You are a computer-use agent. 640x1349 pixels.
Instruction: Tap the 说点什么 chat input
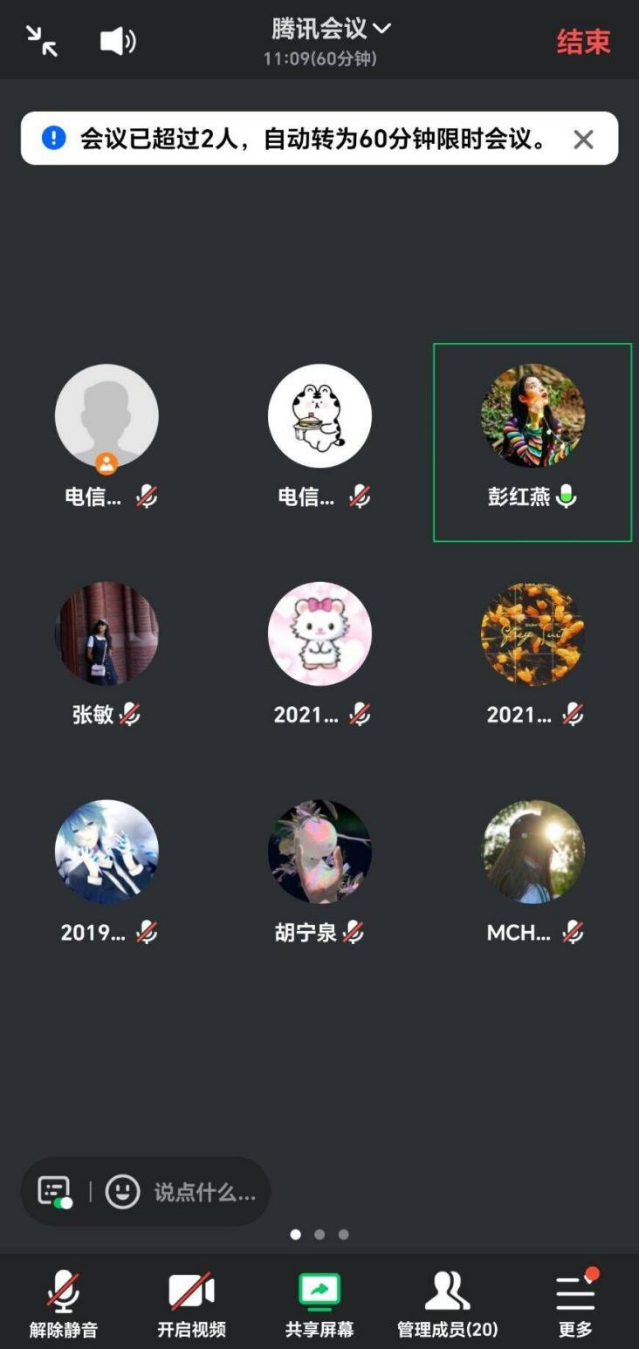tap(205, 1192)
